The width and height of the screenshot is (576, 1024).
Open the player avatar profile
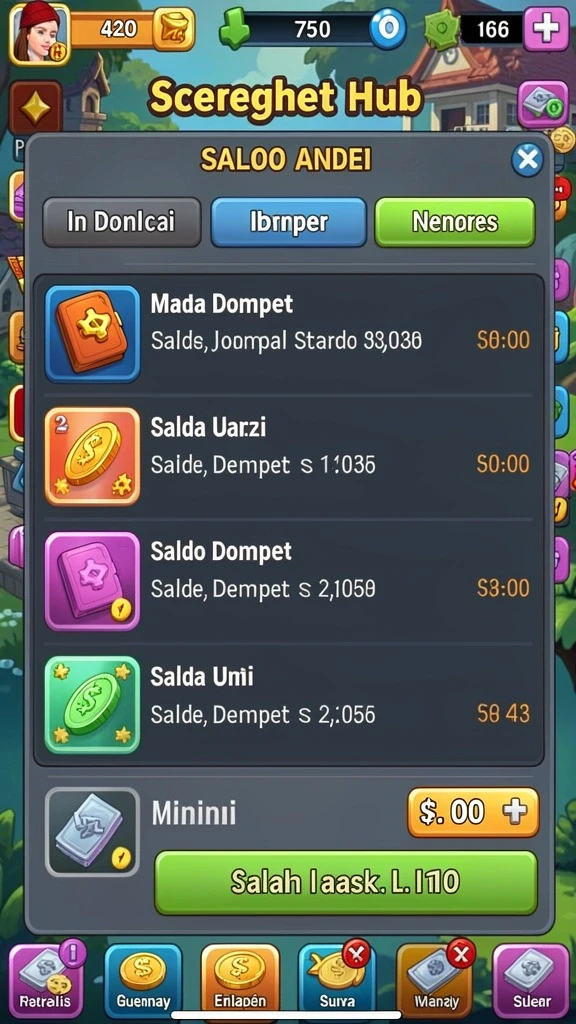click(40, 33)
